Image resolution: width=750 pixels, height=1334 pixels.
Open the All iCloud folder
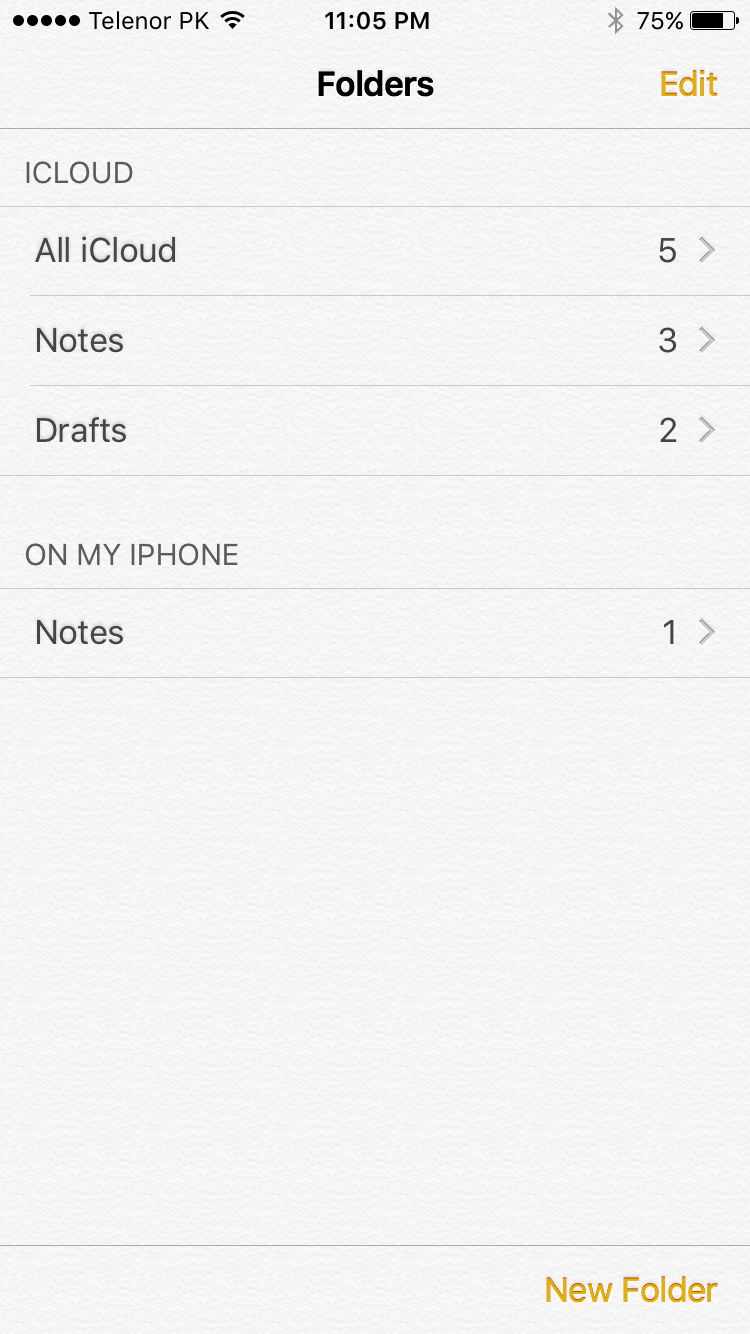[x=375, y=250]
